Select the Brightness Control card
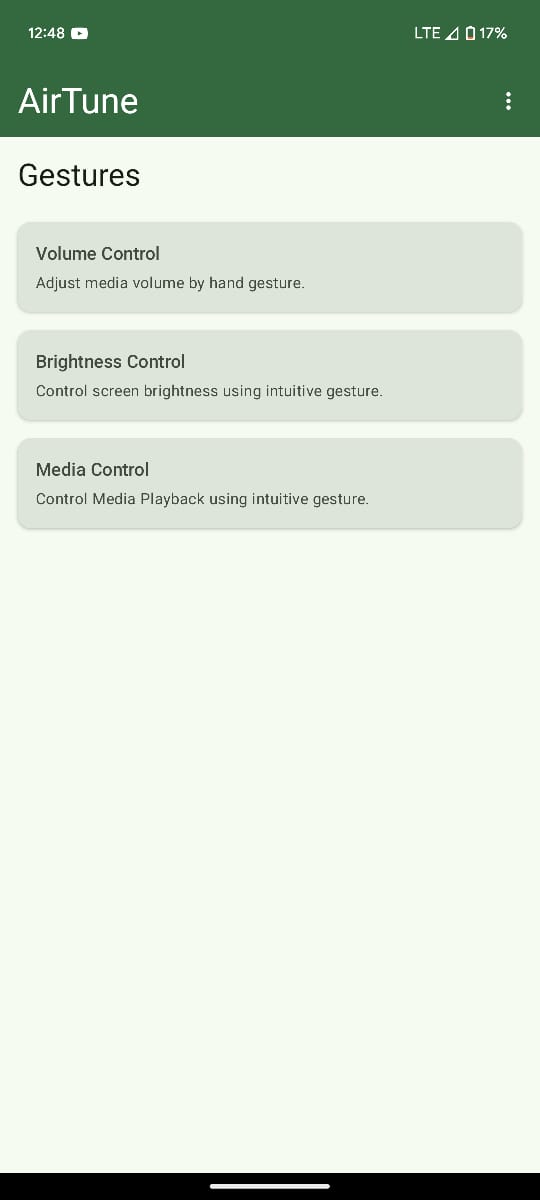 point(270,375)
